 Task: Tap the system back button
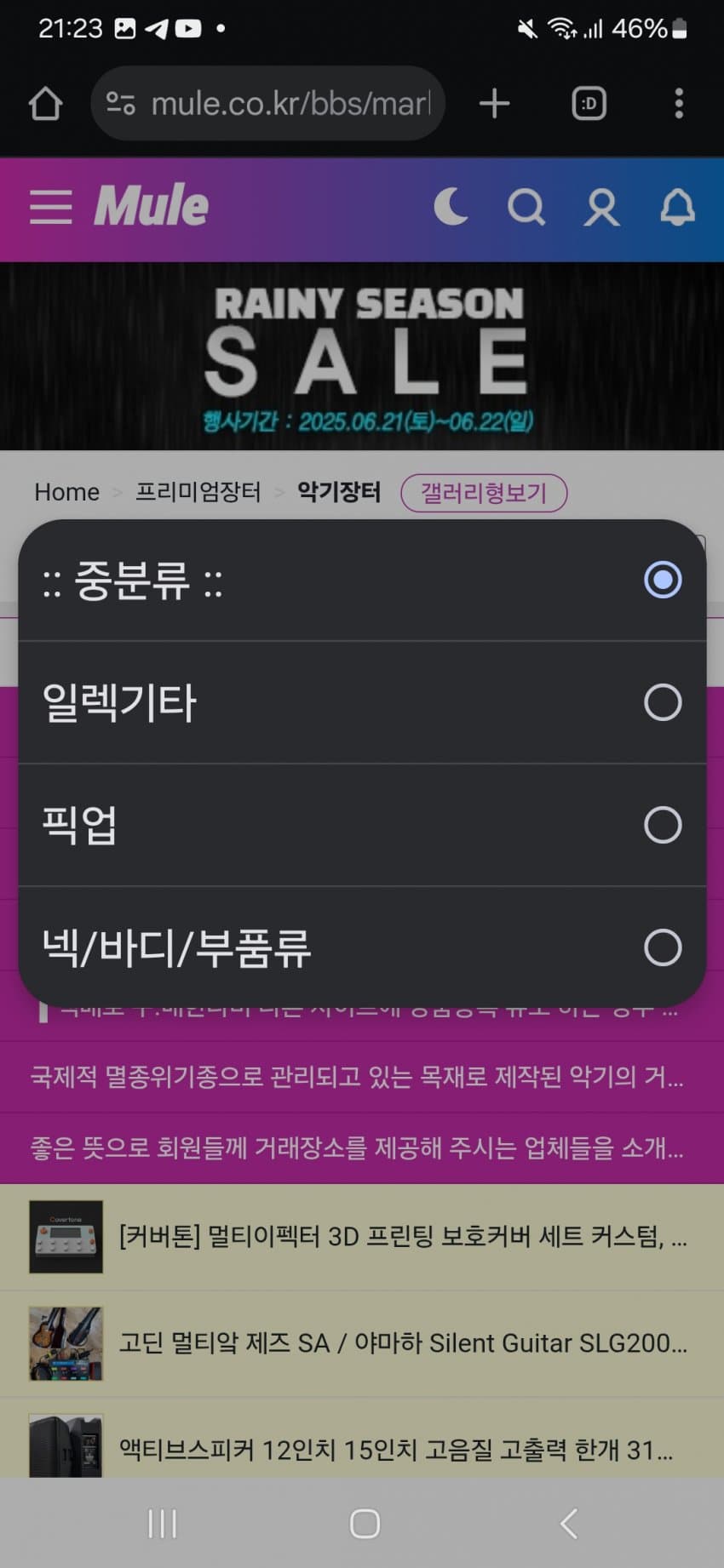point(568,1523)
